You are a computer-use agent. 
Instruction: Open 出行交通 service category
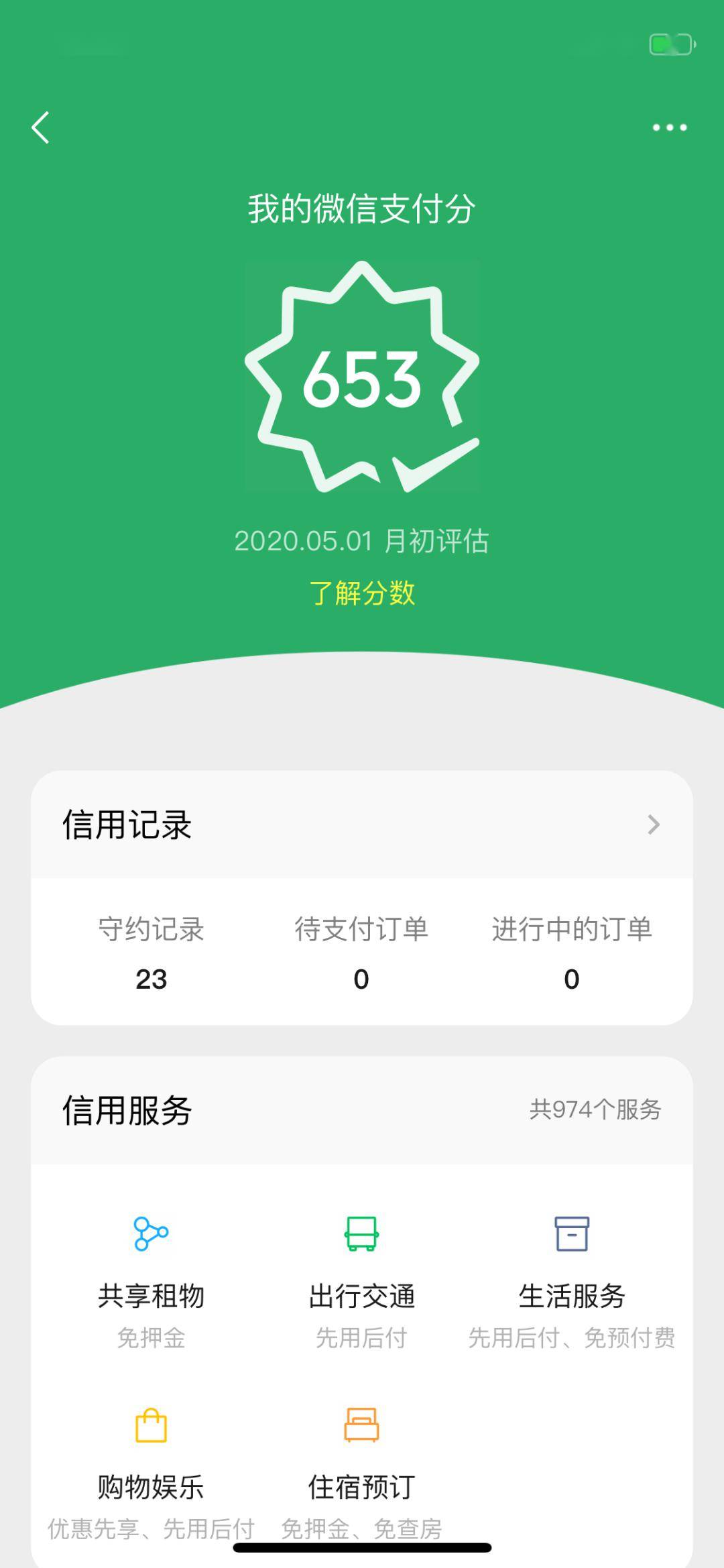point(361,1282)
